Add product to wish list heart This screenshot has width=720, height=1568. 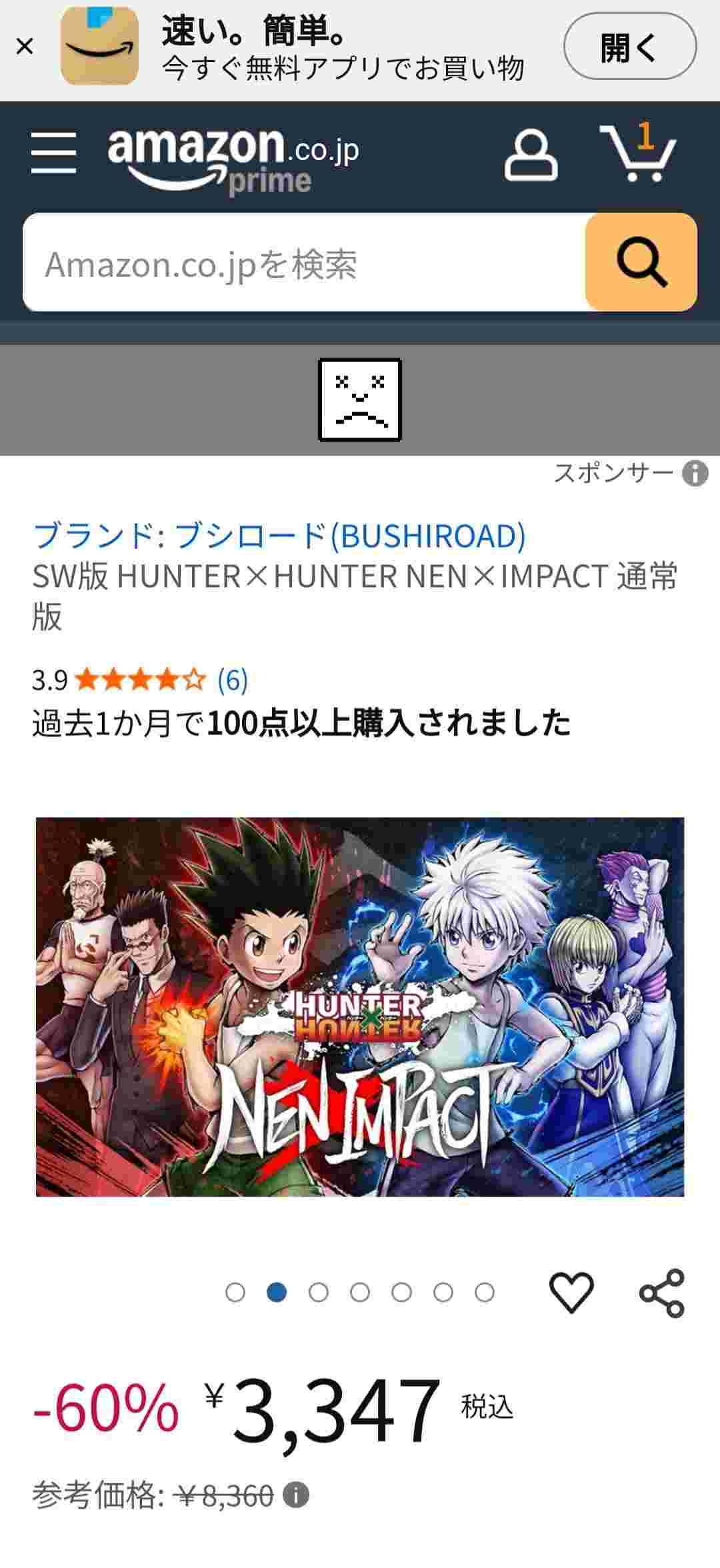click(x=571, y=1293)
